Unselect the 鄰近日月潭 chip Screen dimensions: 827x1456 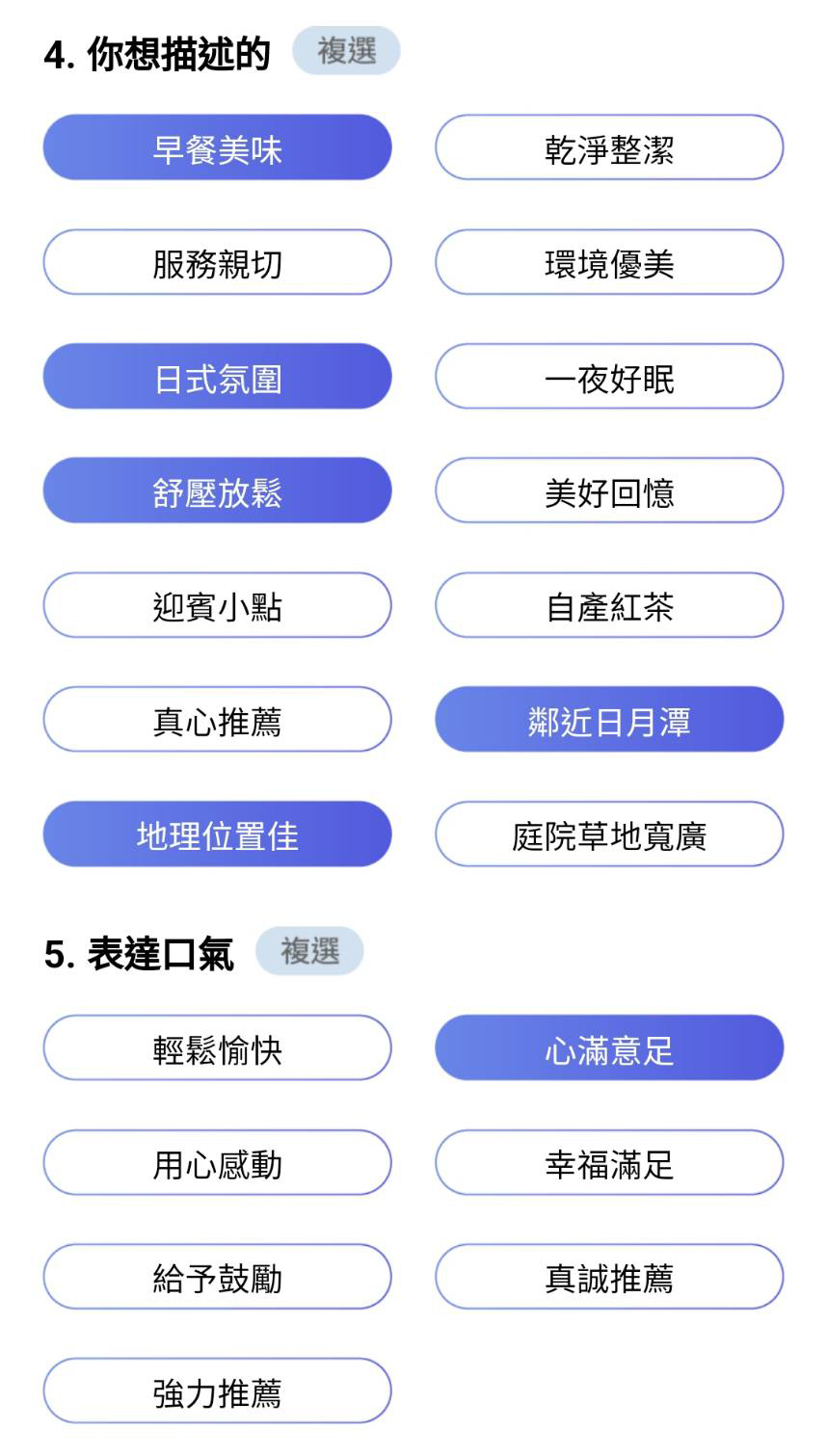(x=609, y=720)
